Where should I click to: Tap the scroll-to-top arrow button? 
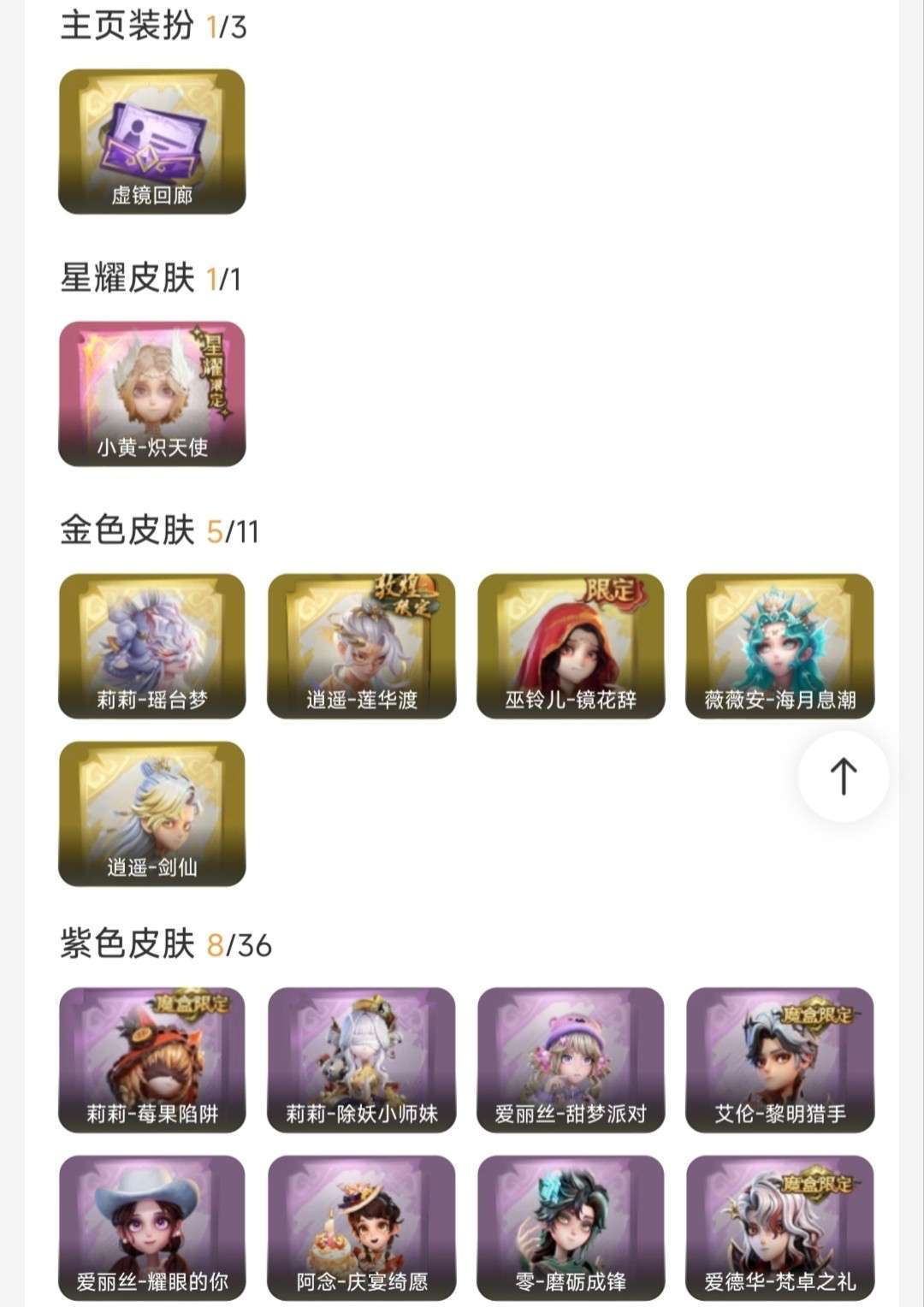[843, 776]
